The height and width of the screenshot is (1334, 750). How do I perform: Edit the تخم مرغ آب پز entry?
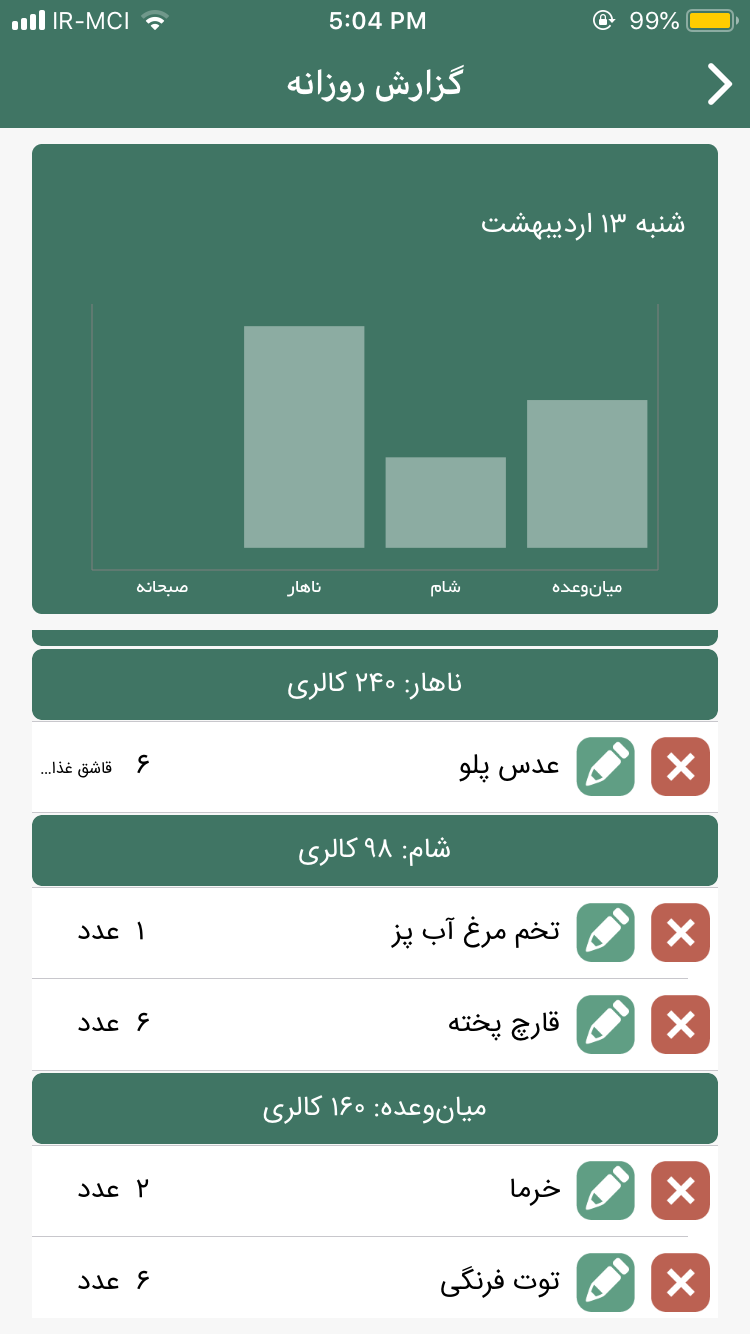(x=605, y=933)
